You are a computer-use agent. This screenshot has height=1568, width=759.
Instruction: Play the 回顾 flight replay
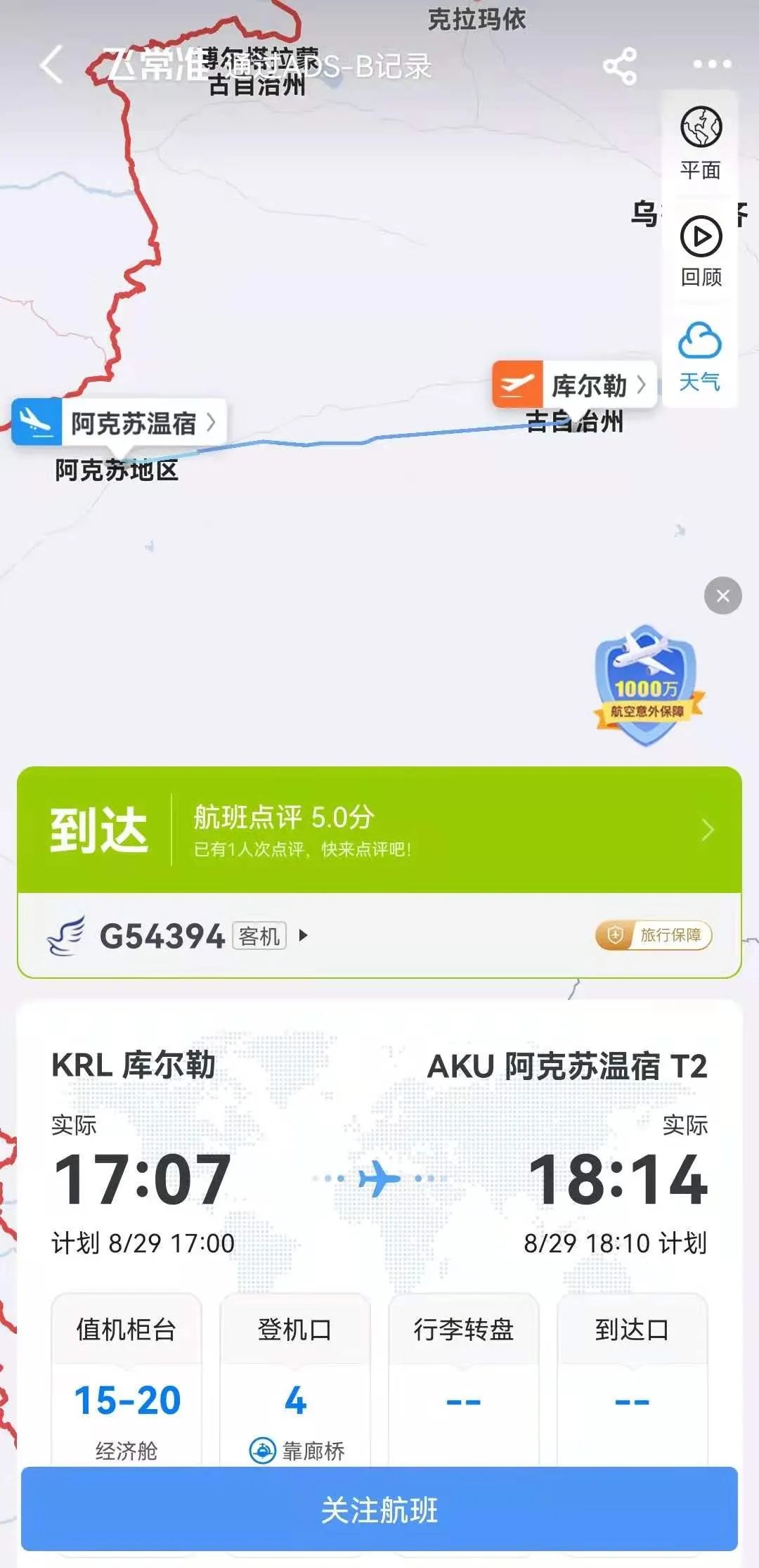click(701, 251)
